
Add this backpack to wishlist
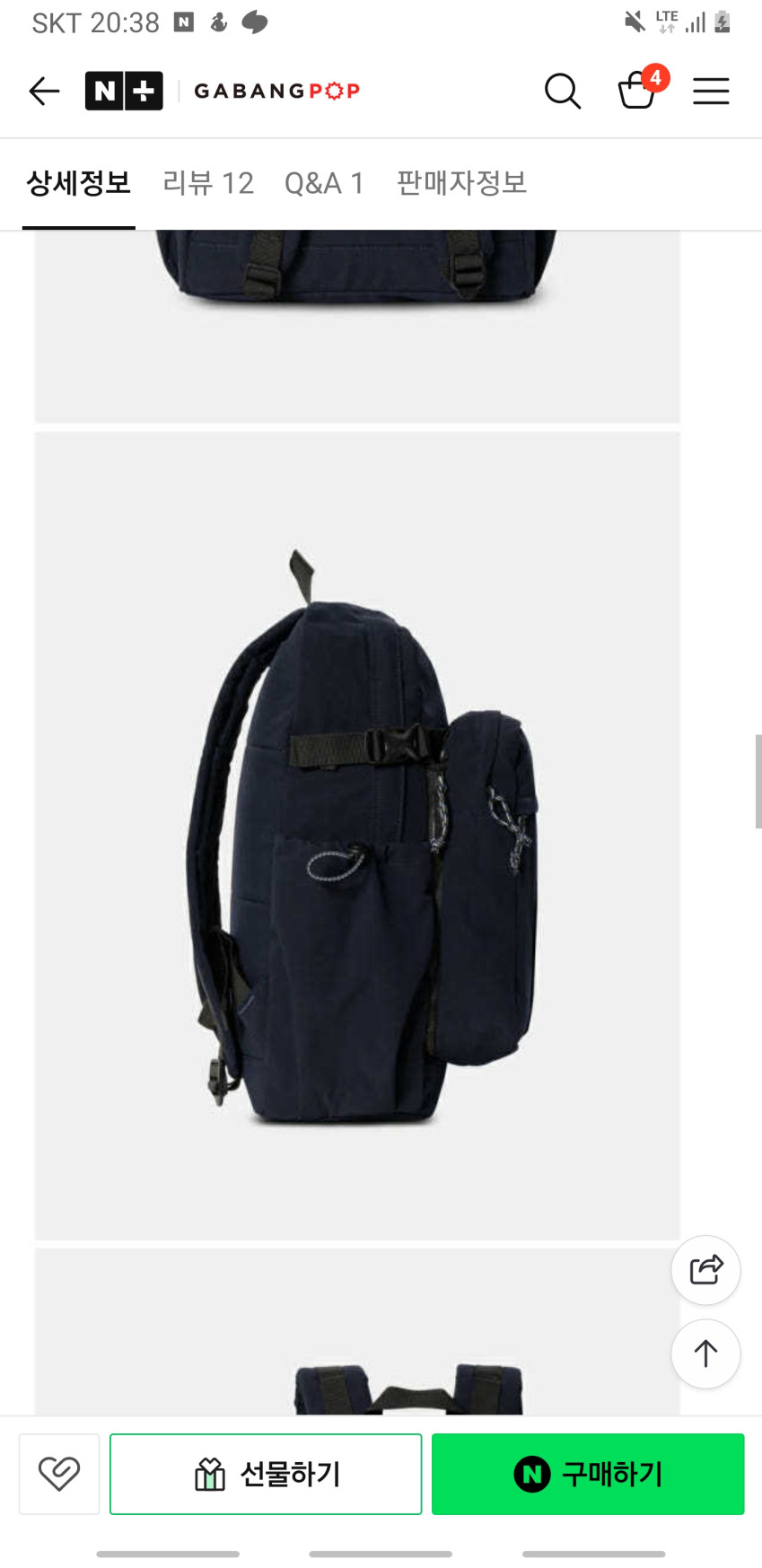click(59, 1474)
